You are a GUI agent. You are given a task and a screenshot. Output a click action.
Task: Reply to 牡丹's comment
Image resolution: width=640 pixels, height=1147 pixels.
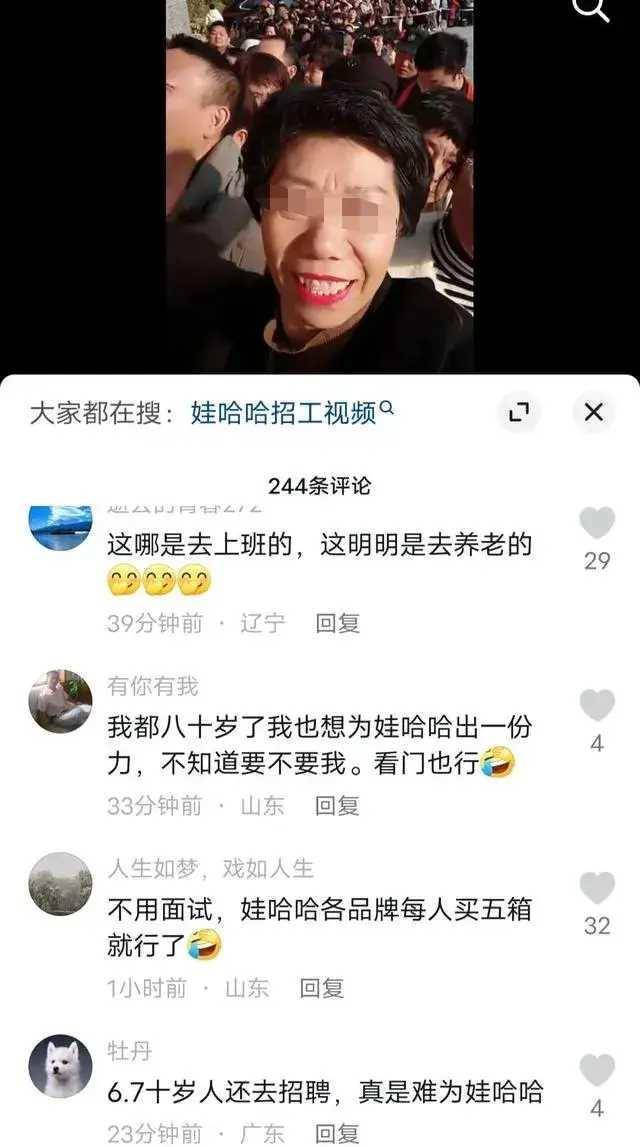tap(337, 1133)
